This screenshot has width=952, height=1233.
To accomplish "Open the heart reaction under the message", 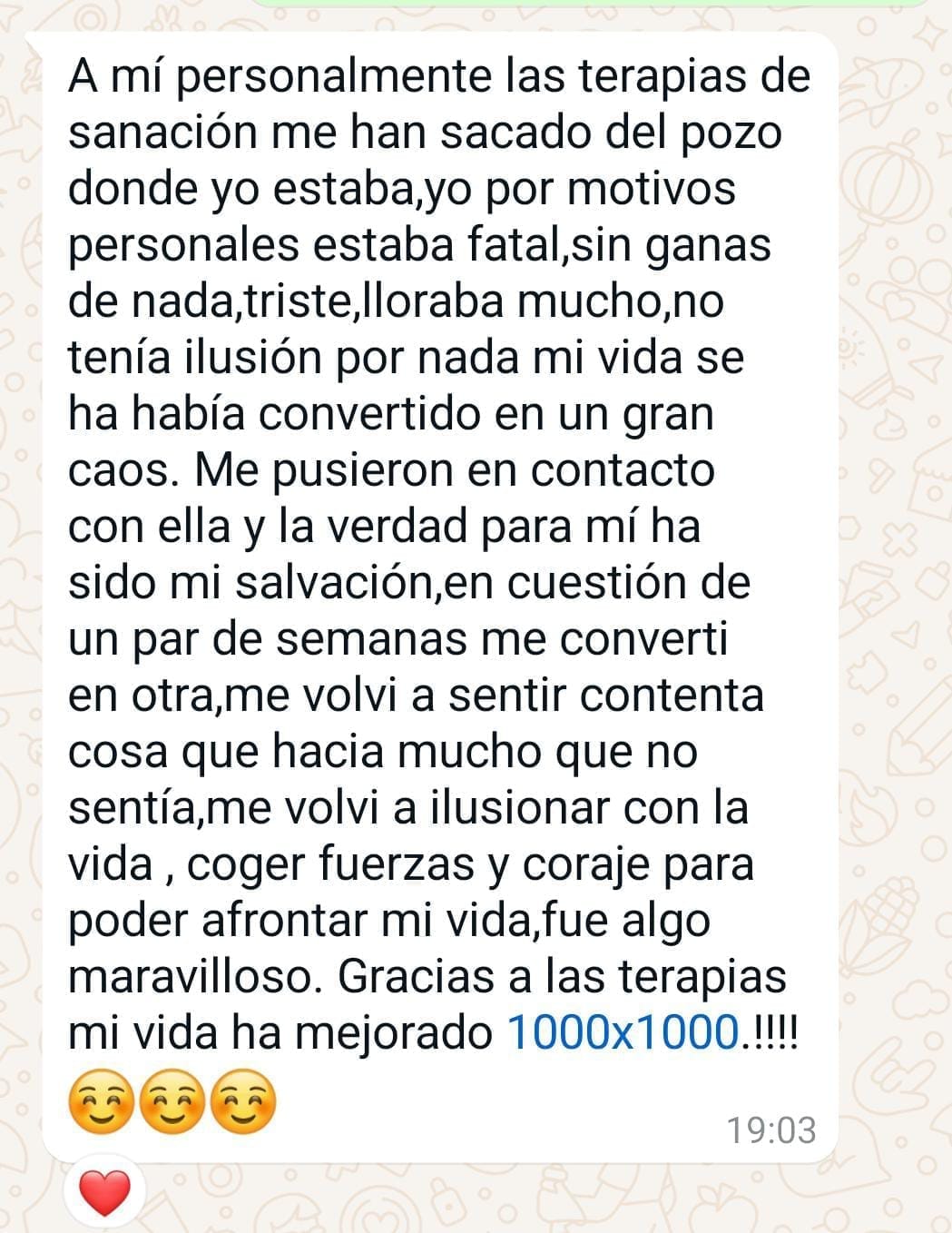I will (105, 1192).
